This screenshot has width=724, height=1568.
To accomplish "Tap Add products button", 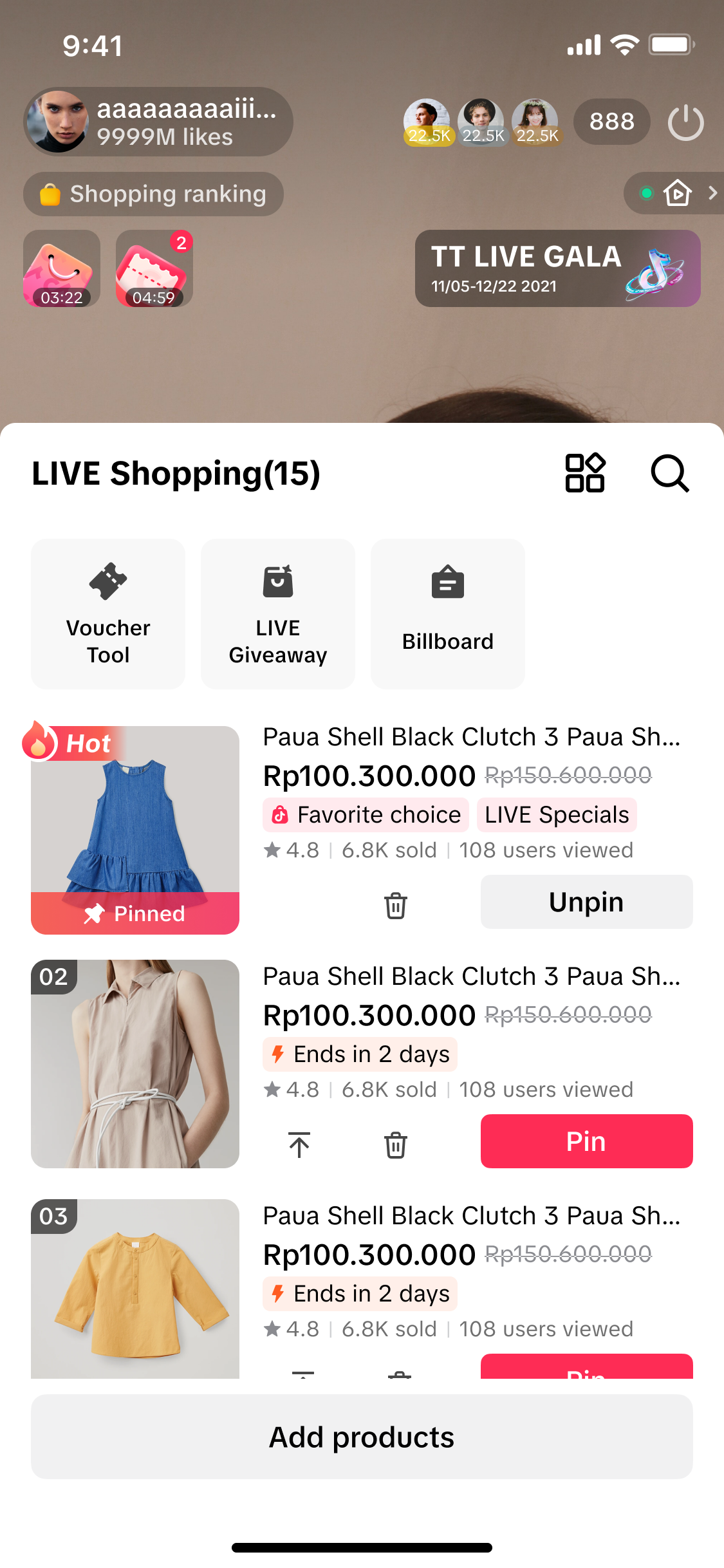I will [362, 1437].
